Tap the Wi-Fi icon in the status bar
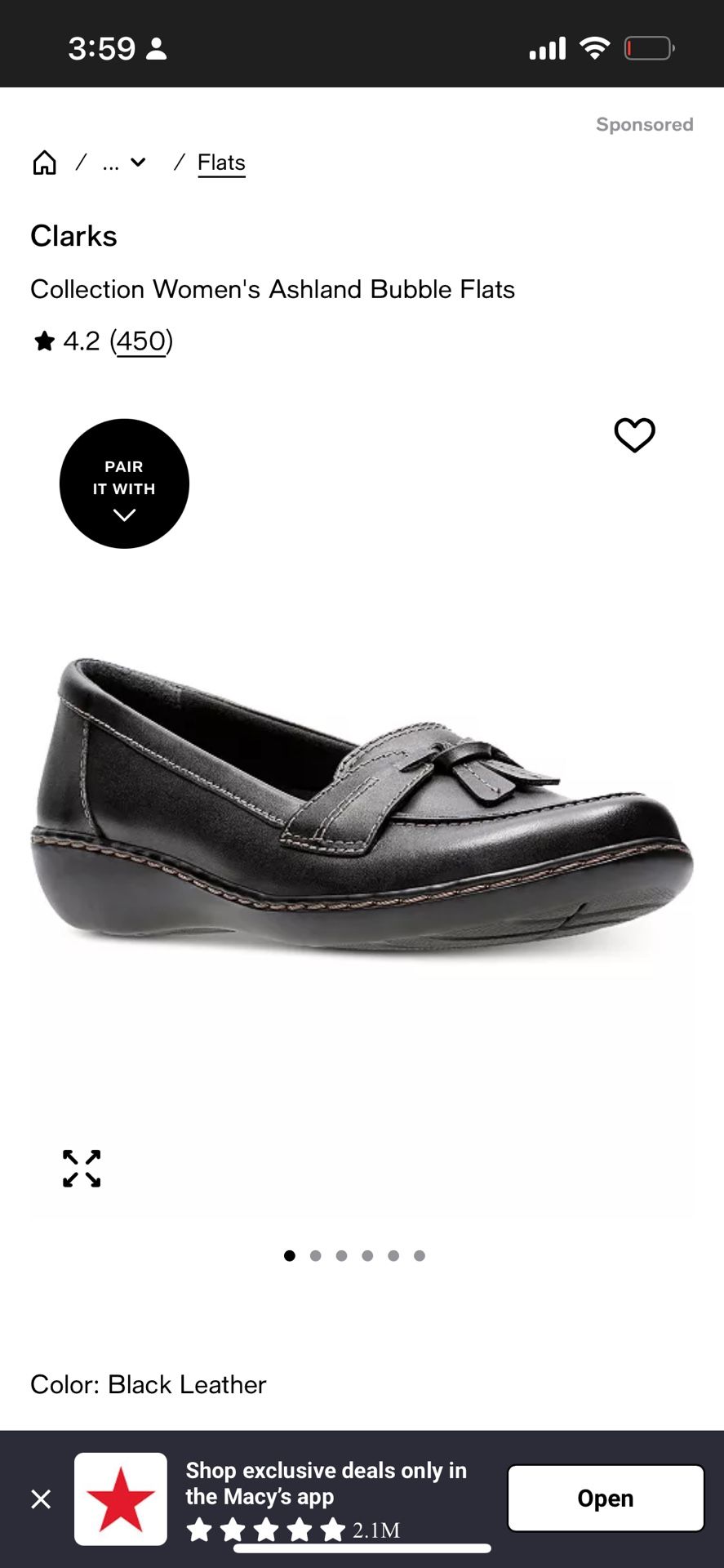This screenshot has height=1568, width=724. (595, 47)
